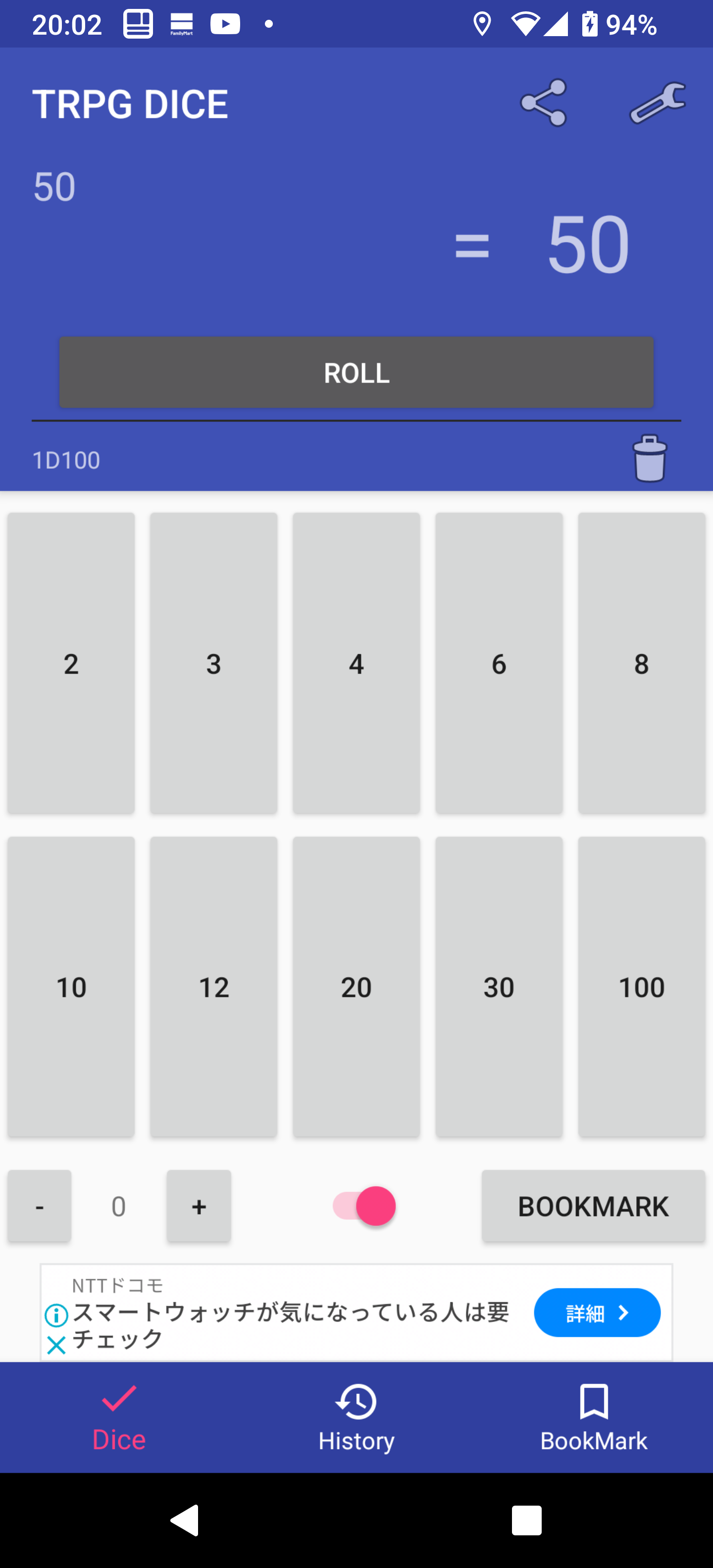Increase the modifier with the plus button
713x1568 pixels.
pos(199,1206)
